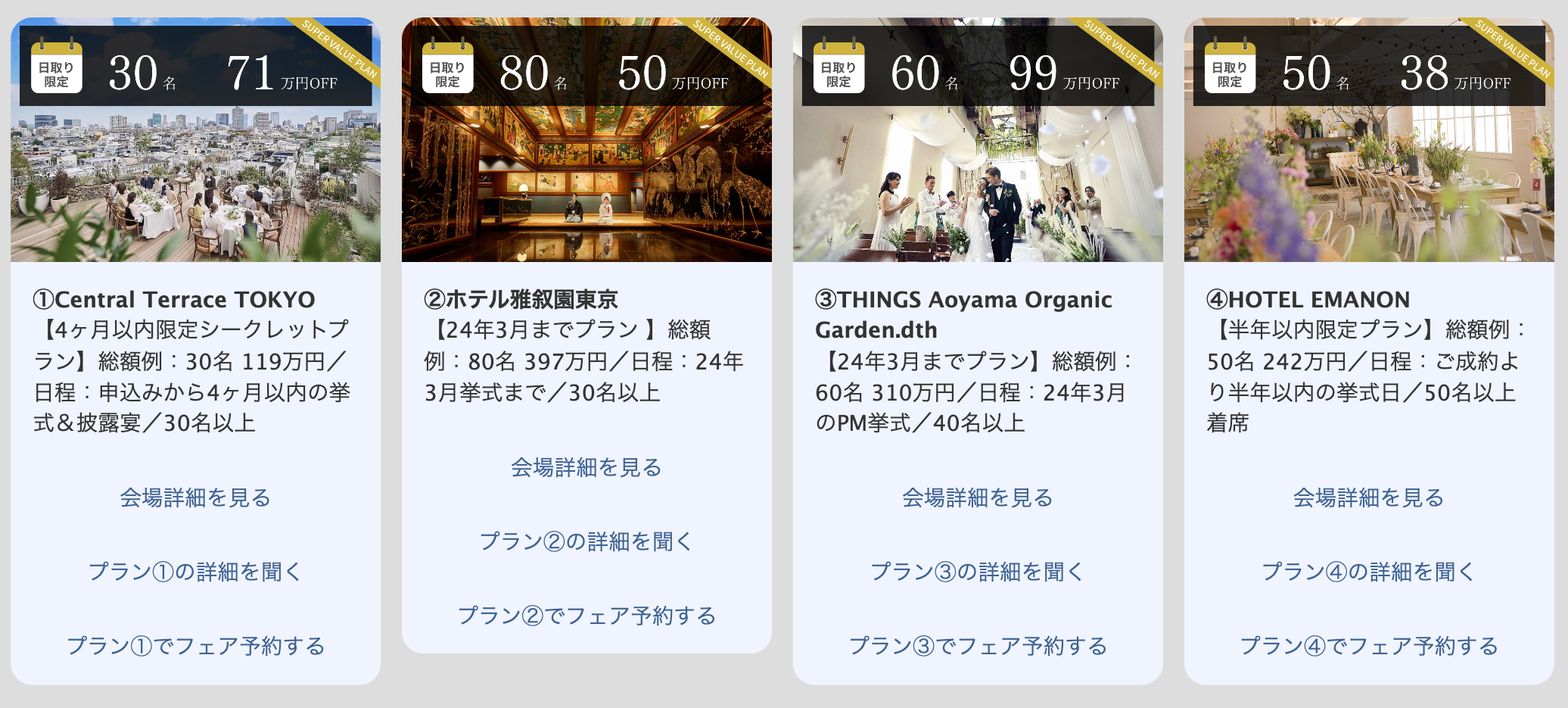Open HOTEL EMANON venue photo
The image size is (1568, 708).
point(1369,182)
